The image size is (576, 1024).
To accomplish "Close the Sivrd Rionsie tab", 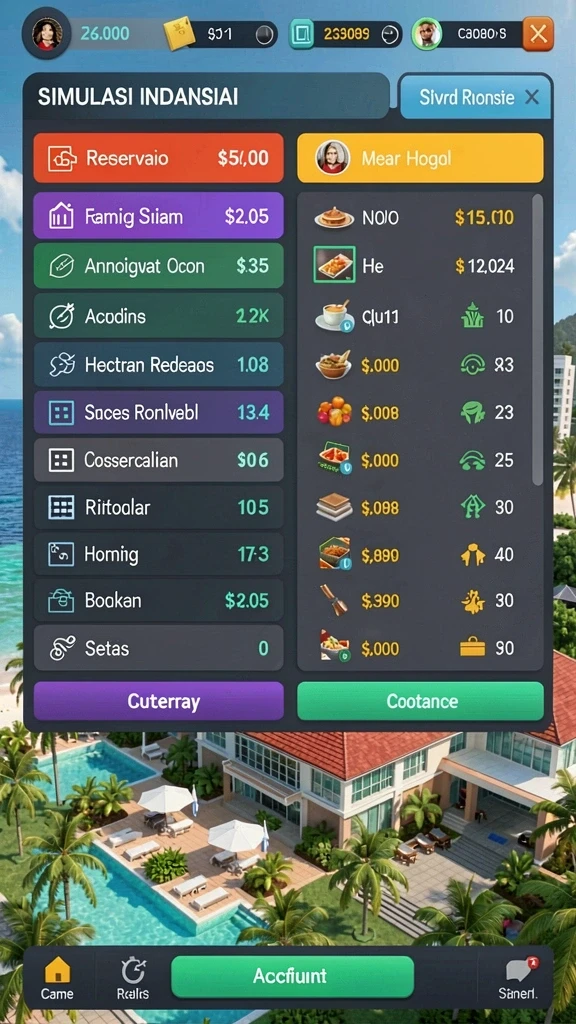I will [532, 98].
